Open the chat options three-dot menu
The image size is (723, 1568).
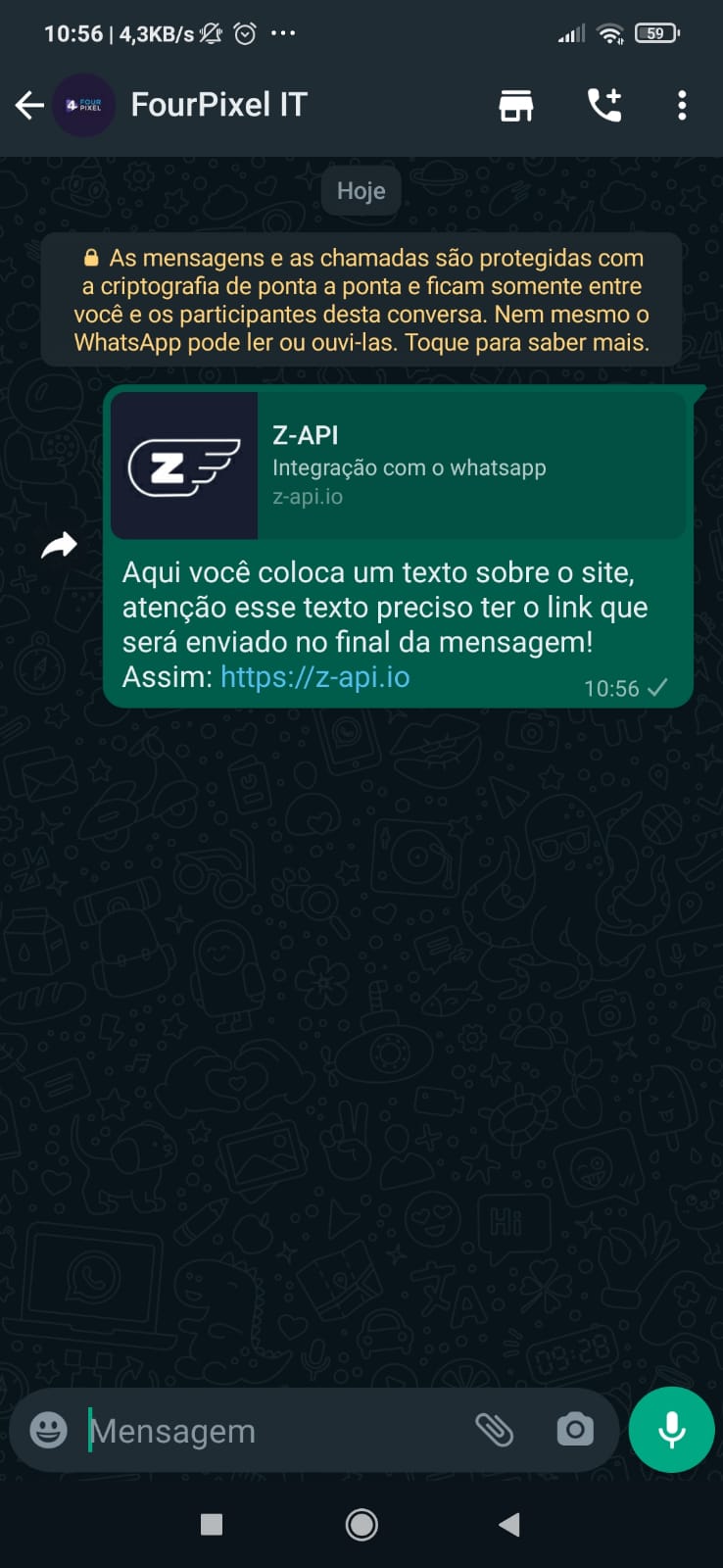click(681, 105)
